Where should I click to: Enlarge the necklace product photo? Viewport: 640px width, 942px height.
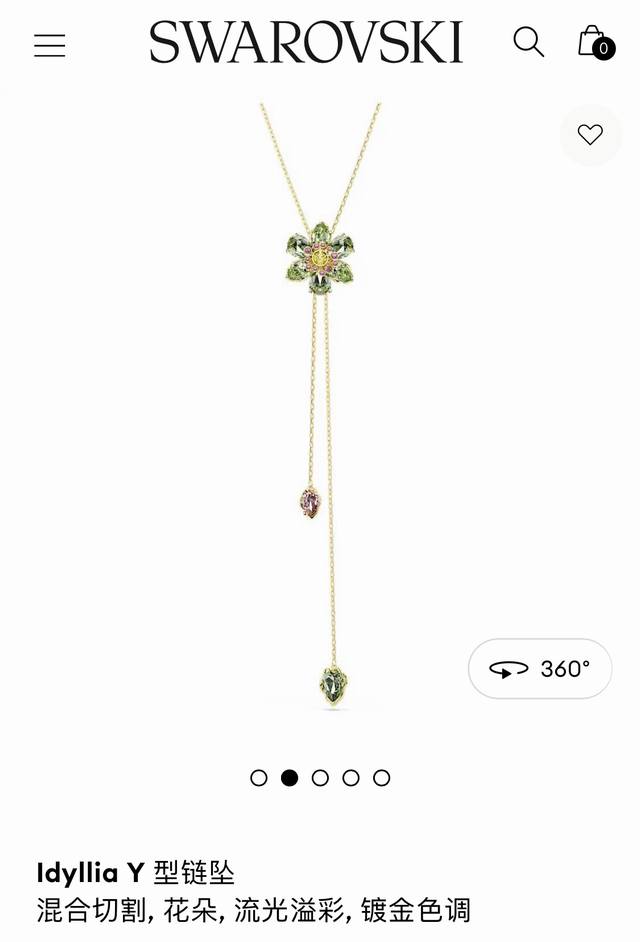[320, 400]
